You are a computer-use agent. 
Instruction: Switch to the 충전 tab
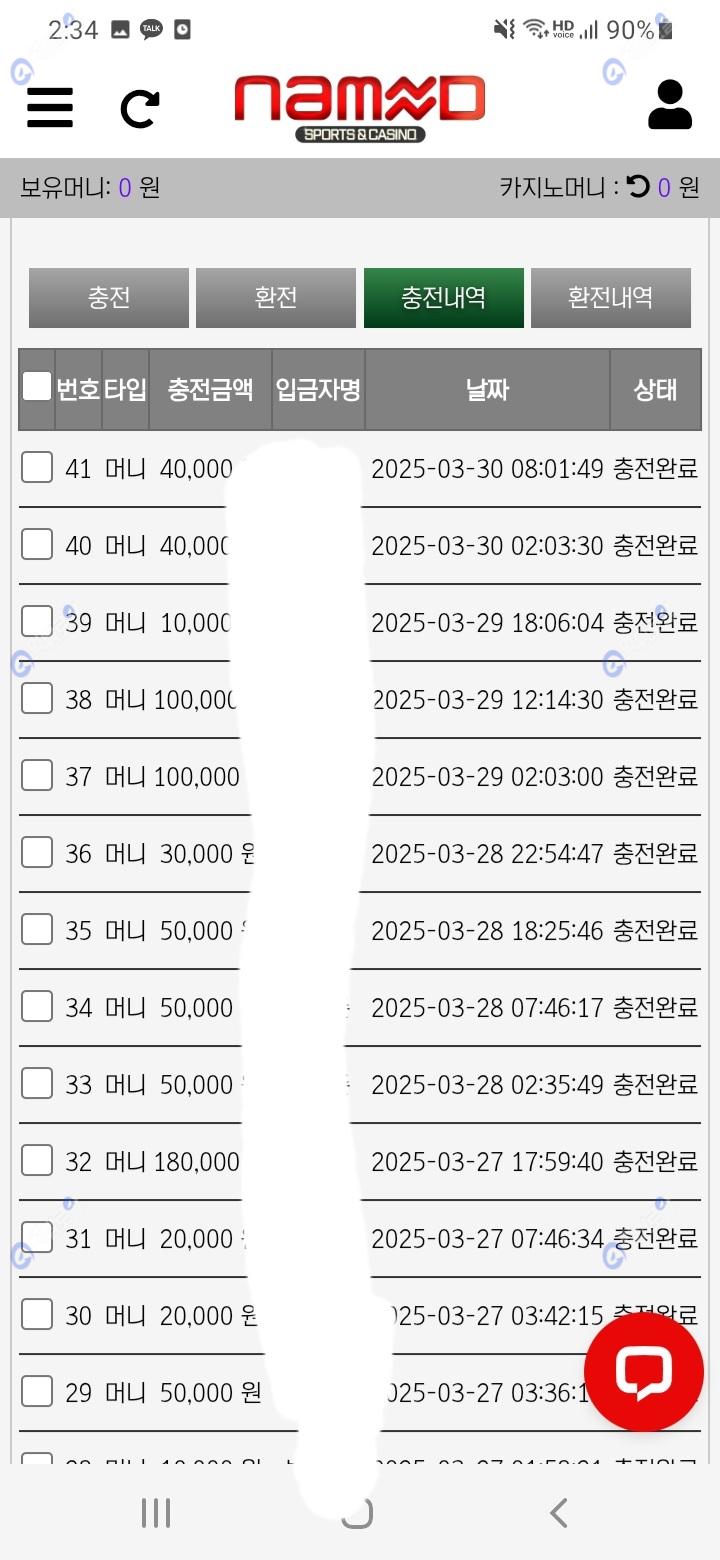109,298
